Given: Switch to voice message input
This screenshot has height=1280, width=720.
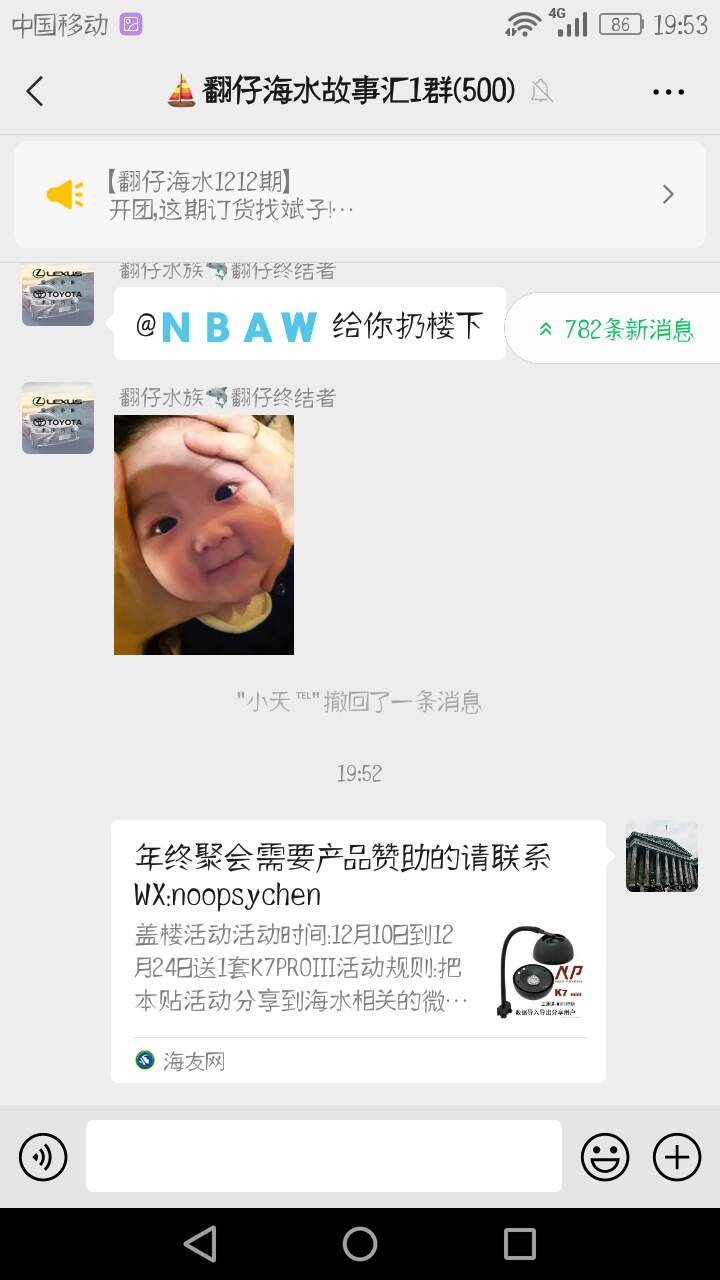Looking at the screenshot, I should pyautogui.click(x=43, y=1157).
